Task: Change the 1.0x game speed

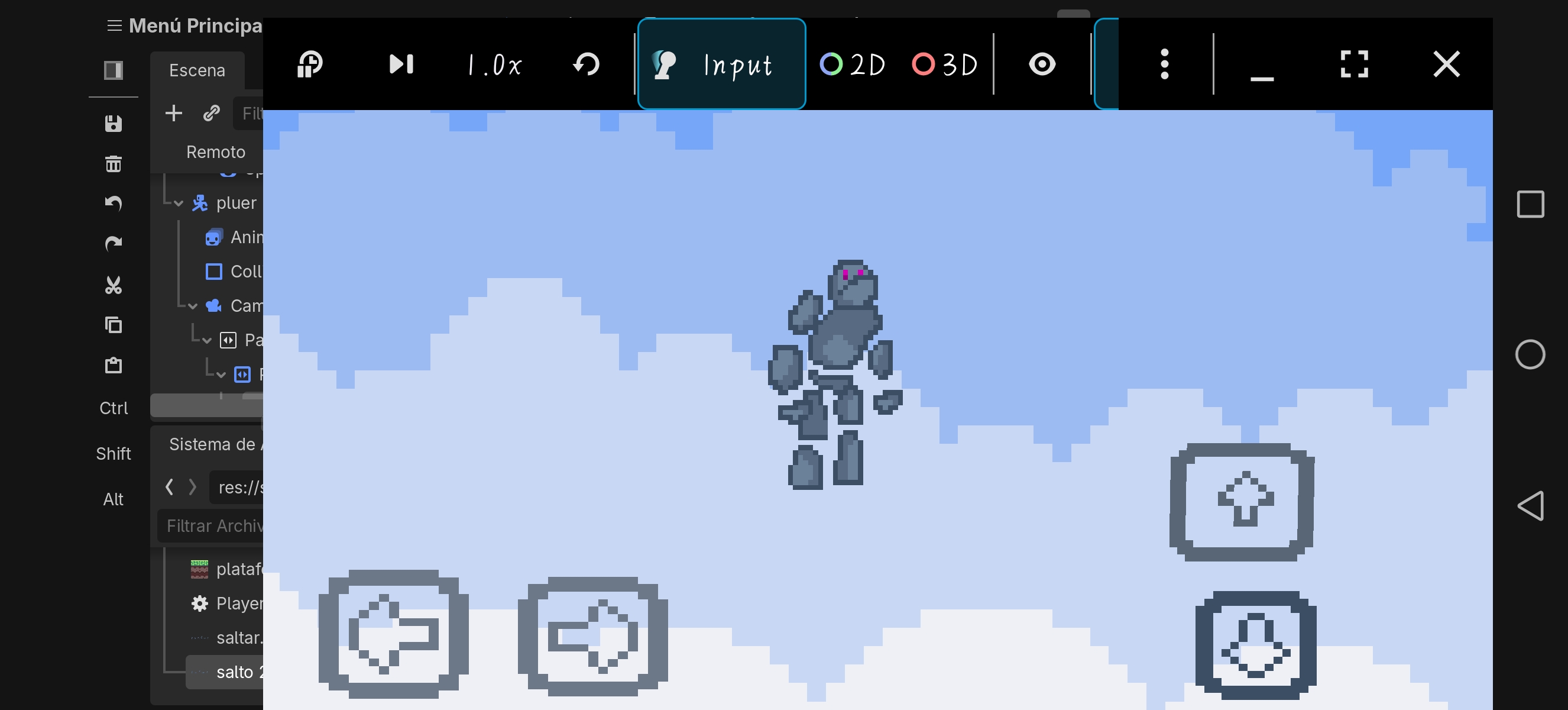Action: click(494, 64)
